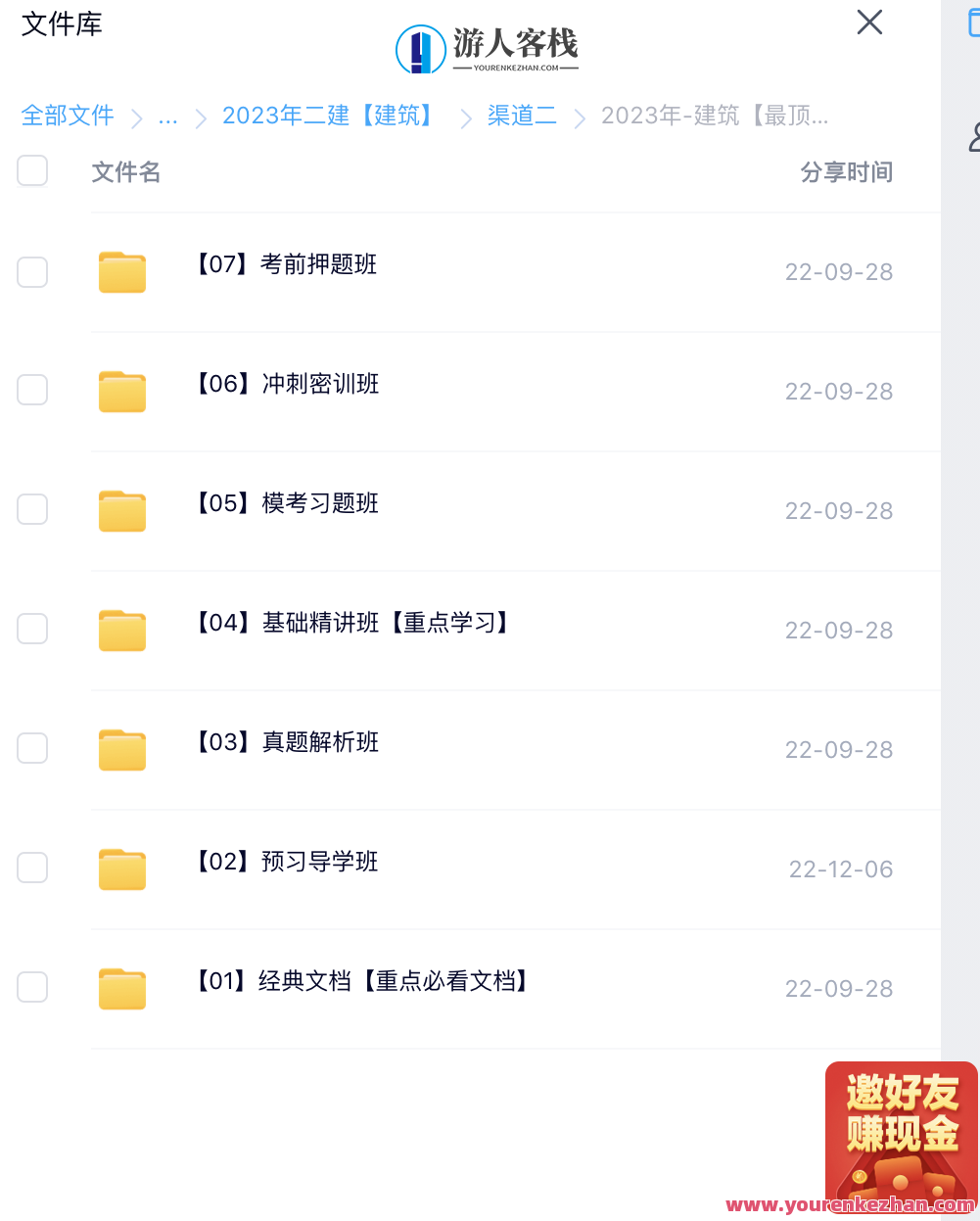The width and height of the screenshot is (980, 1221).
Task: Navigate to 渠道二 breadcrumb
Action: pyautogui.click(x=522, y=116)
